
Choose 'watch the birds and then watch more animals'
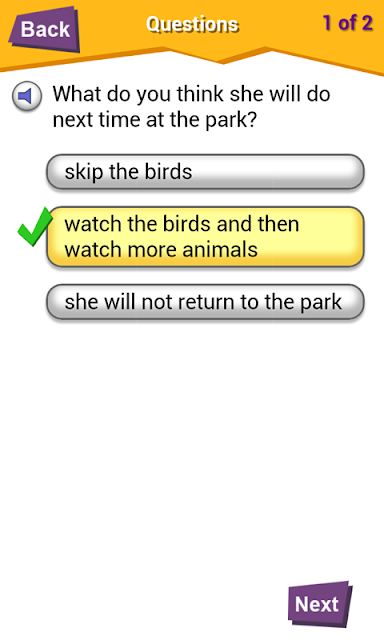pos(205,237)
